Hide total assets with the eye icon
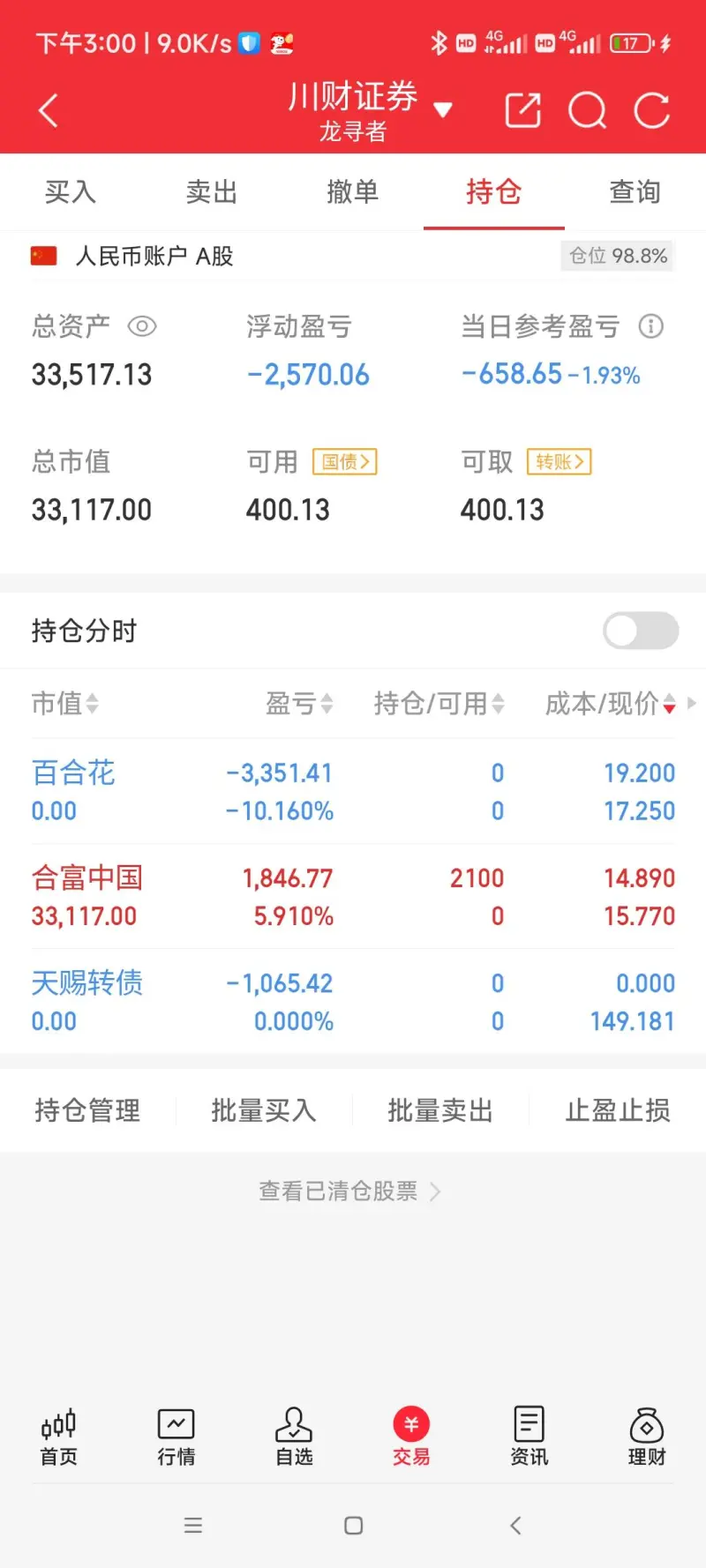The image size is (706, 1568). (x=142, y=327)
